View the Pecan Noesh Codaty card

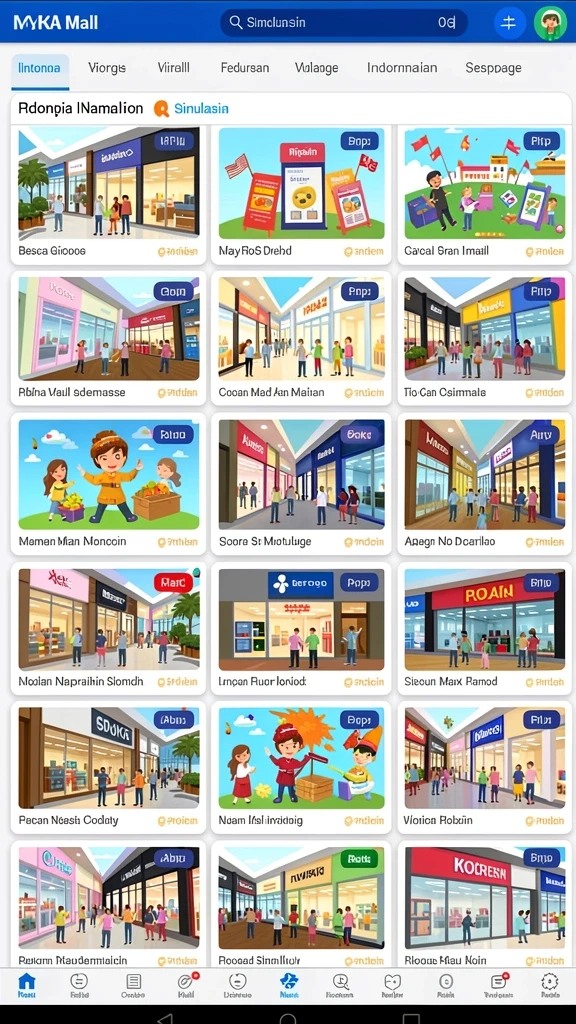coord(108,767)
